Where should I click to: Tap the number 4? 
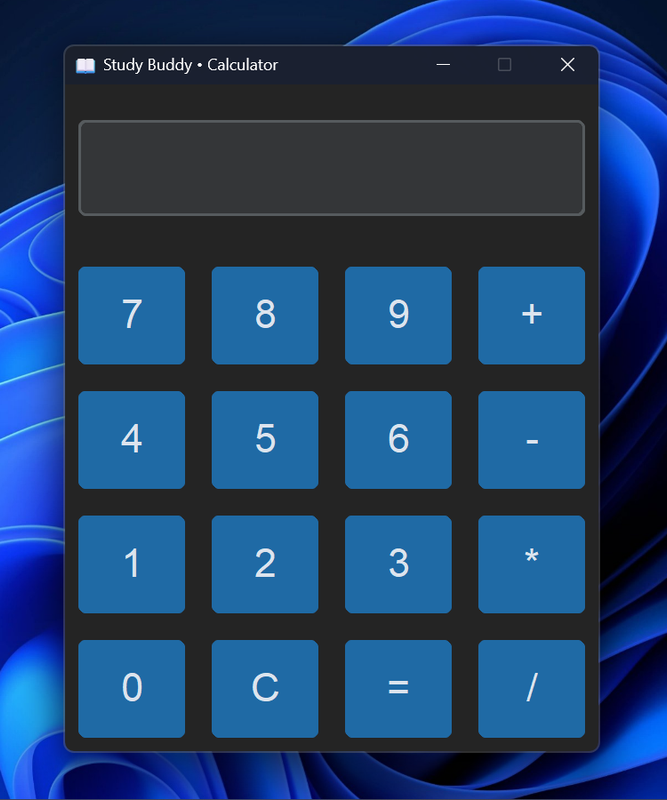[x=132, y=439]
